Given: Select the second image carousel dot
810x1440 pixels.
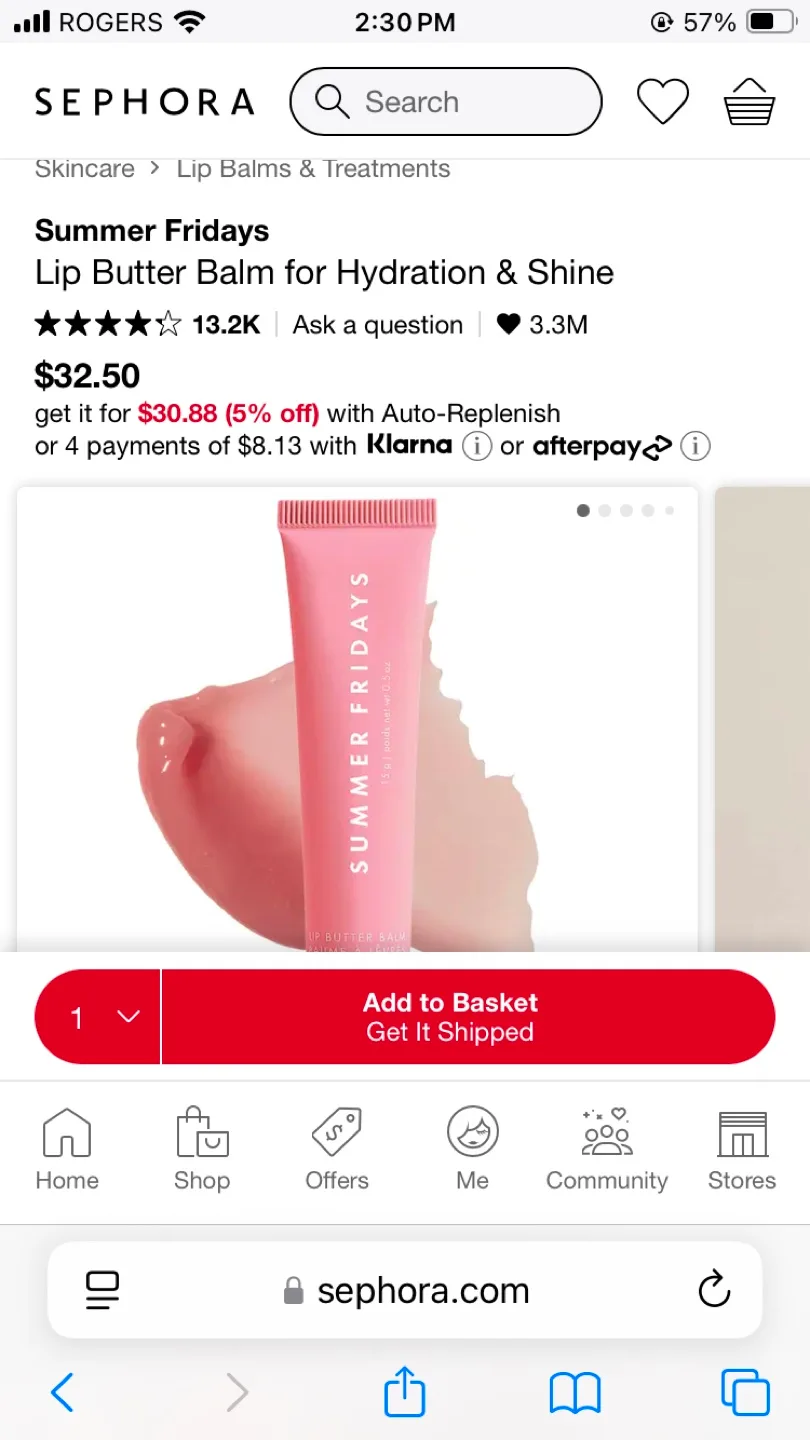Looking at the screenshot, I should point(605,510).
